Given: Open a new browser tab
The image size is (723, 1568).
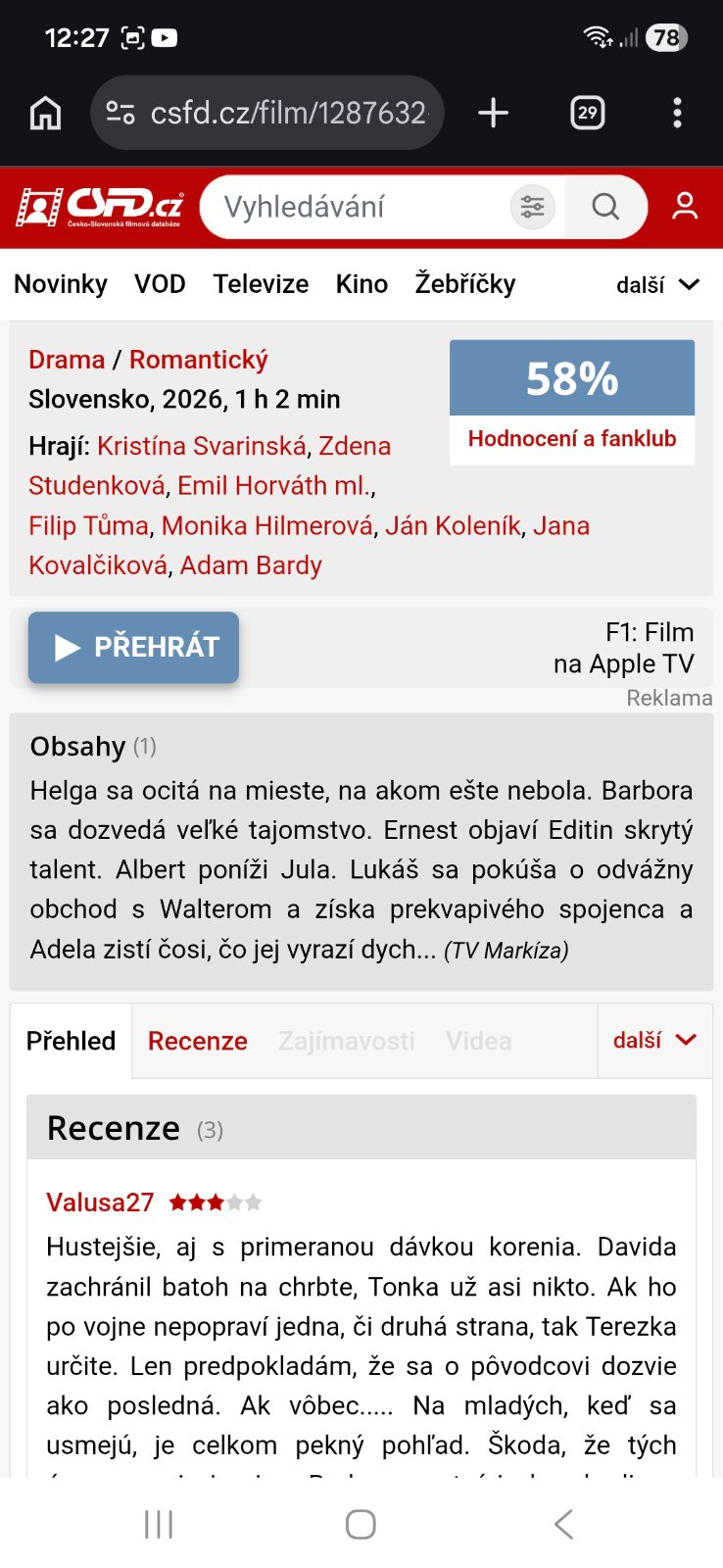Looking at the screenshot, I should [493, 114].
